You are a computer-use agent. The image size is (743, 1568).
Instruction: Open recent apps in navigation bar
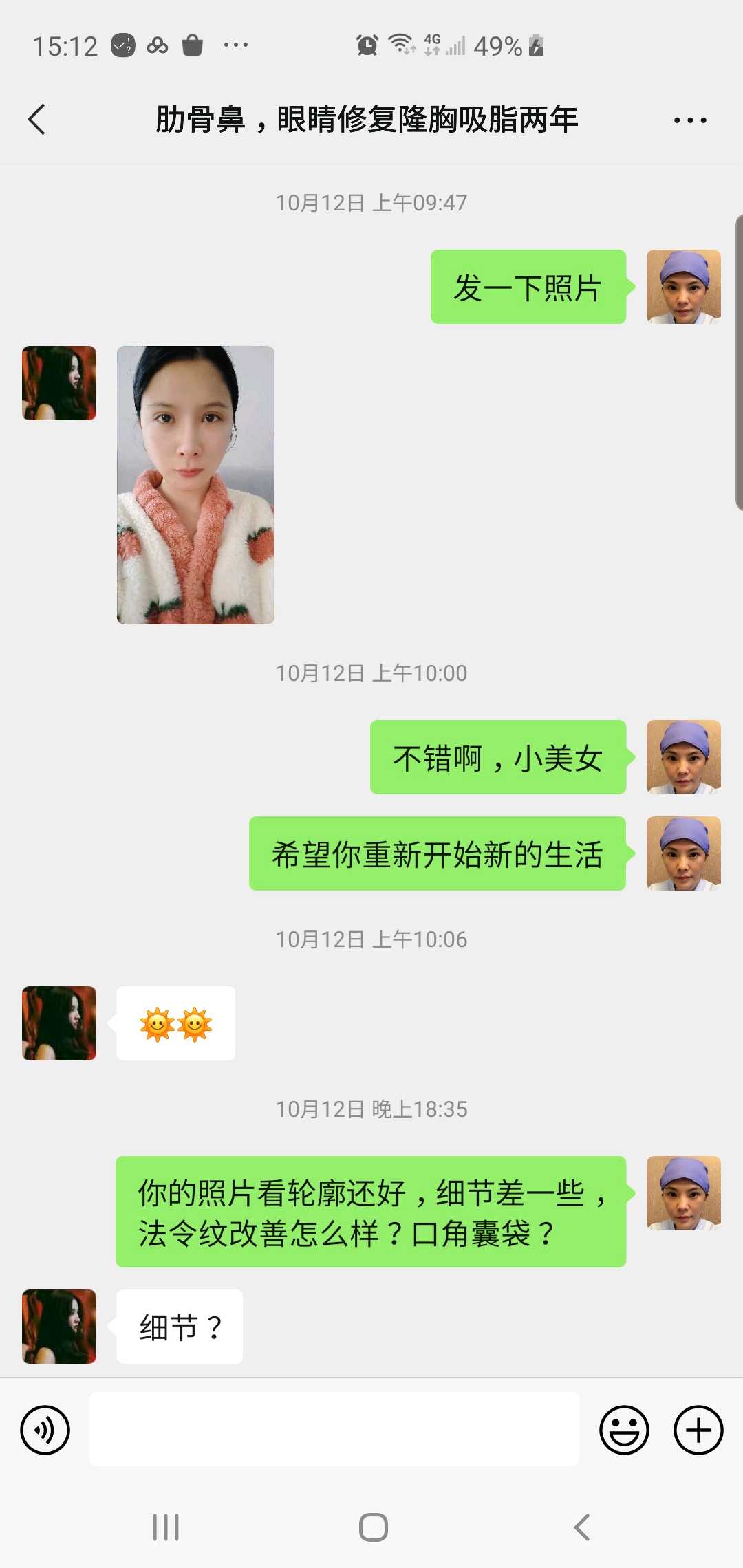(x=166, y=1527)
